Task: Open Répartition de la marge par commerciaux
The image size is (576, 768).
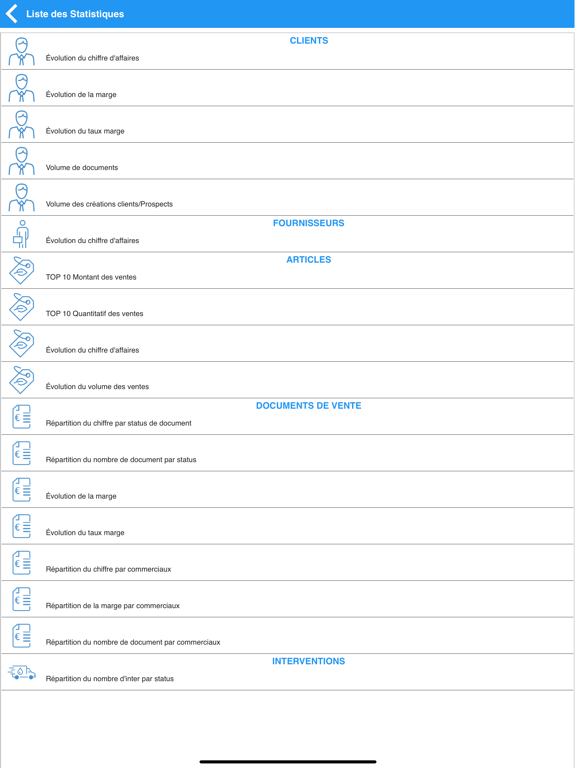Action: (x=288, y=599)
